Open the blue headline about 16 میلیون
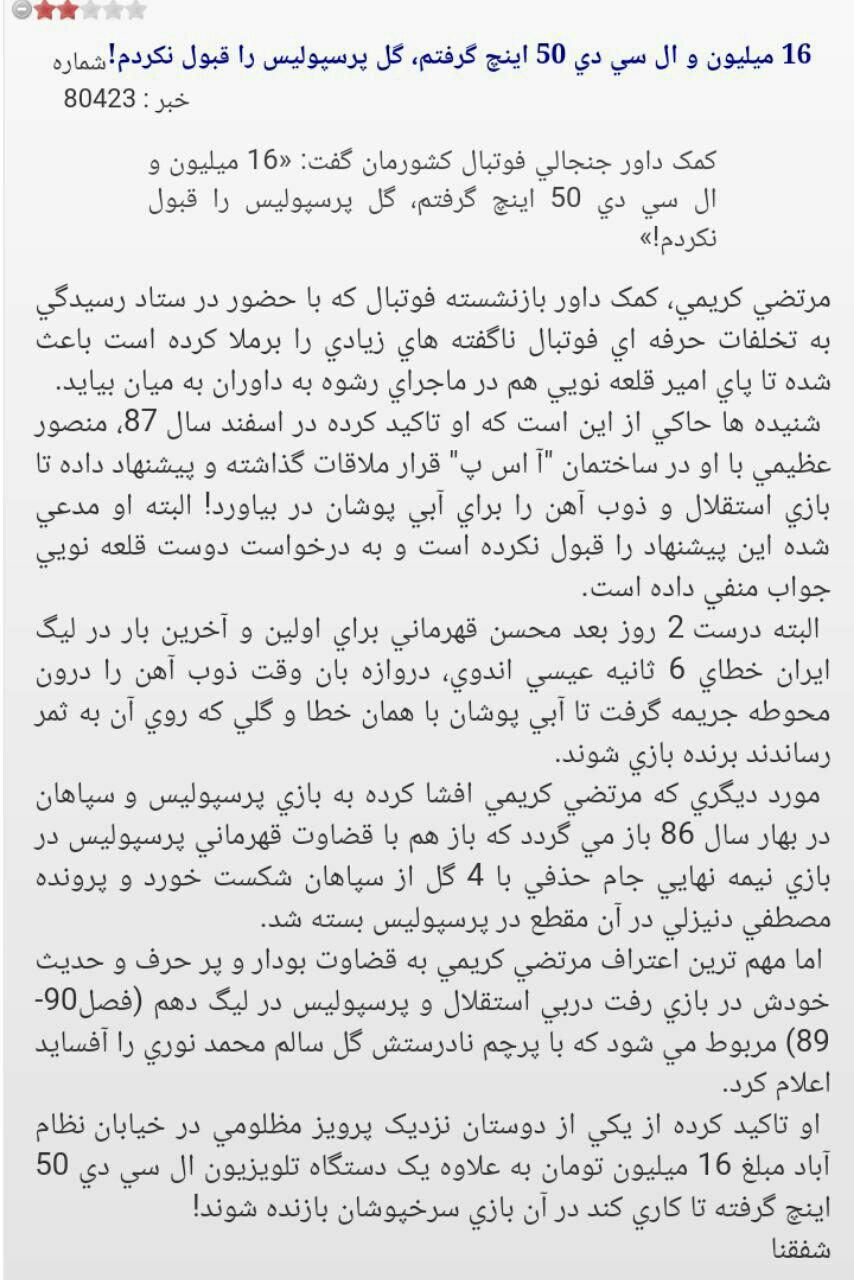The width and height of the screenshot is (854, 1280). pos(462,55)
